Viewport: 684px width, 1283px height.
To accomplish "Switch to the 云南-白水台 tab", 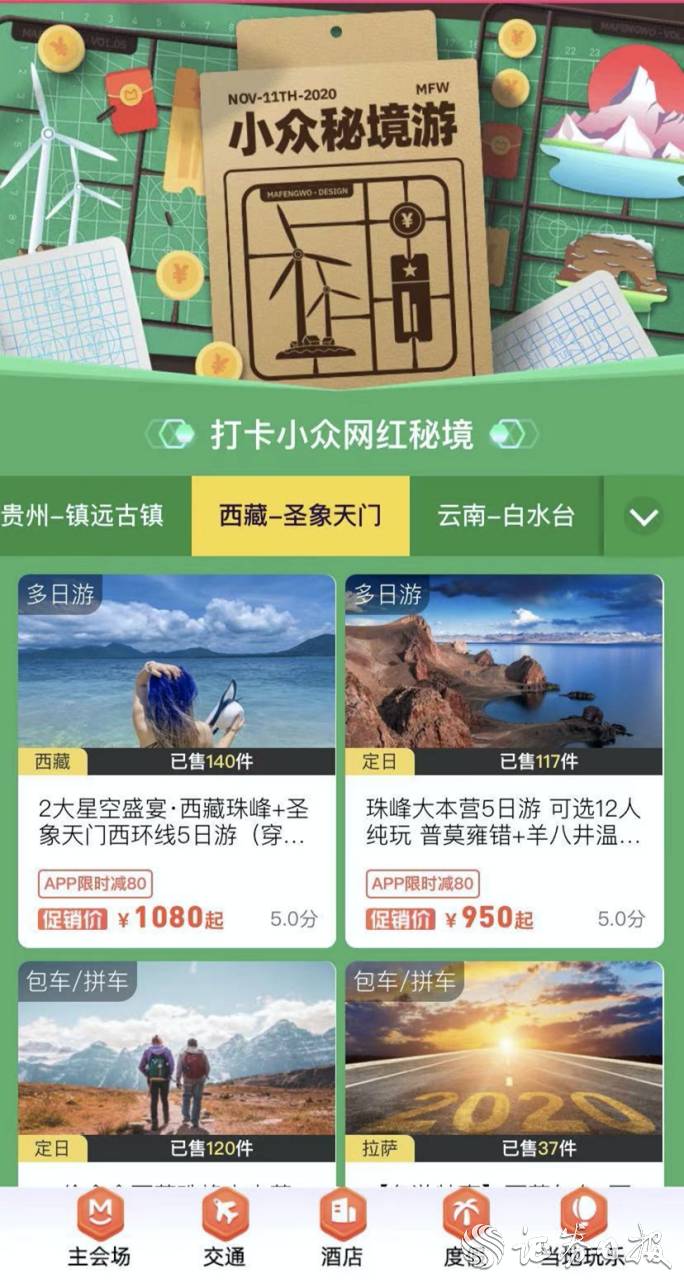I will (x=506, y=516).
